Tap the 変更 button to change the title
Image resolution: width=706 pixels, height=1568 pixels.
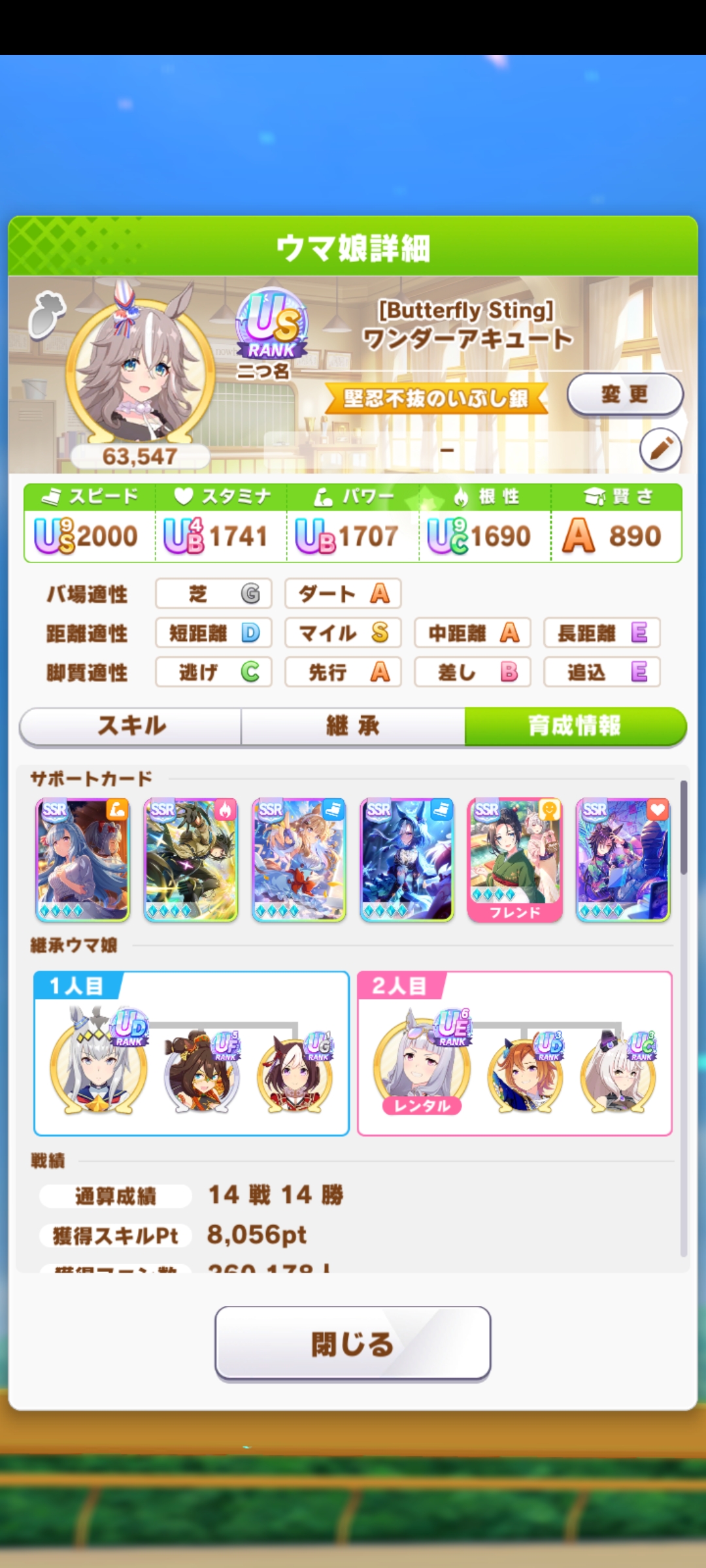click(x=624, y=395)
